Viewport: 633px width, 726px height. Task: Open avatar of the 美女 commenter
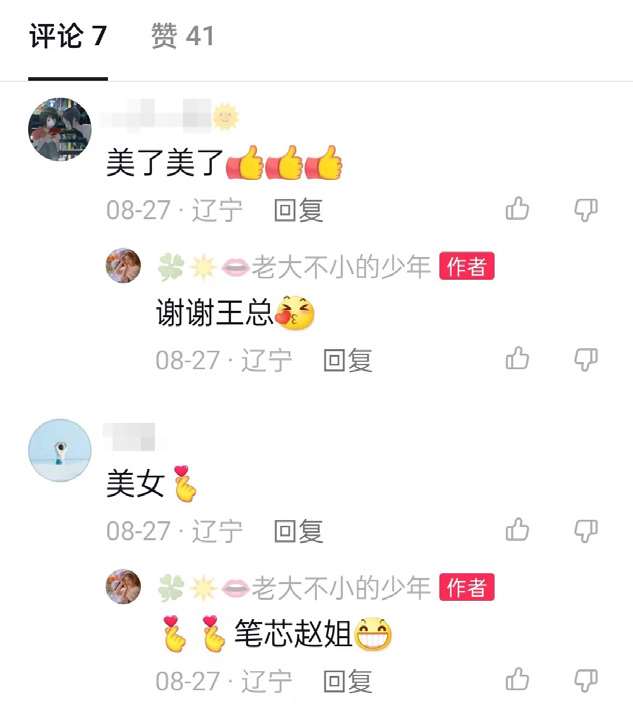(60, 450)
